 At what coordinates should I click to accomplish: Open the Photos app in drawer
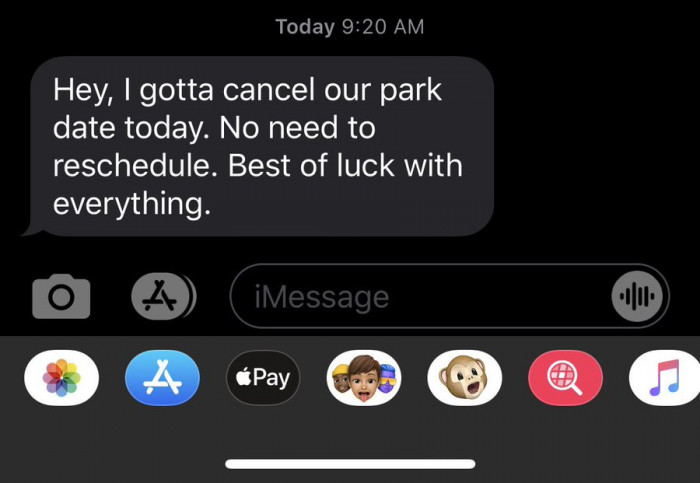click(x=61, y=377)
